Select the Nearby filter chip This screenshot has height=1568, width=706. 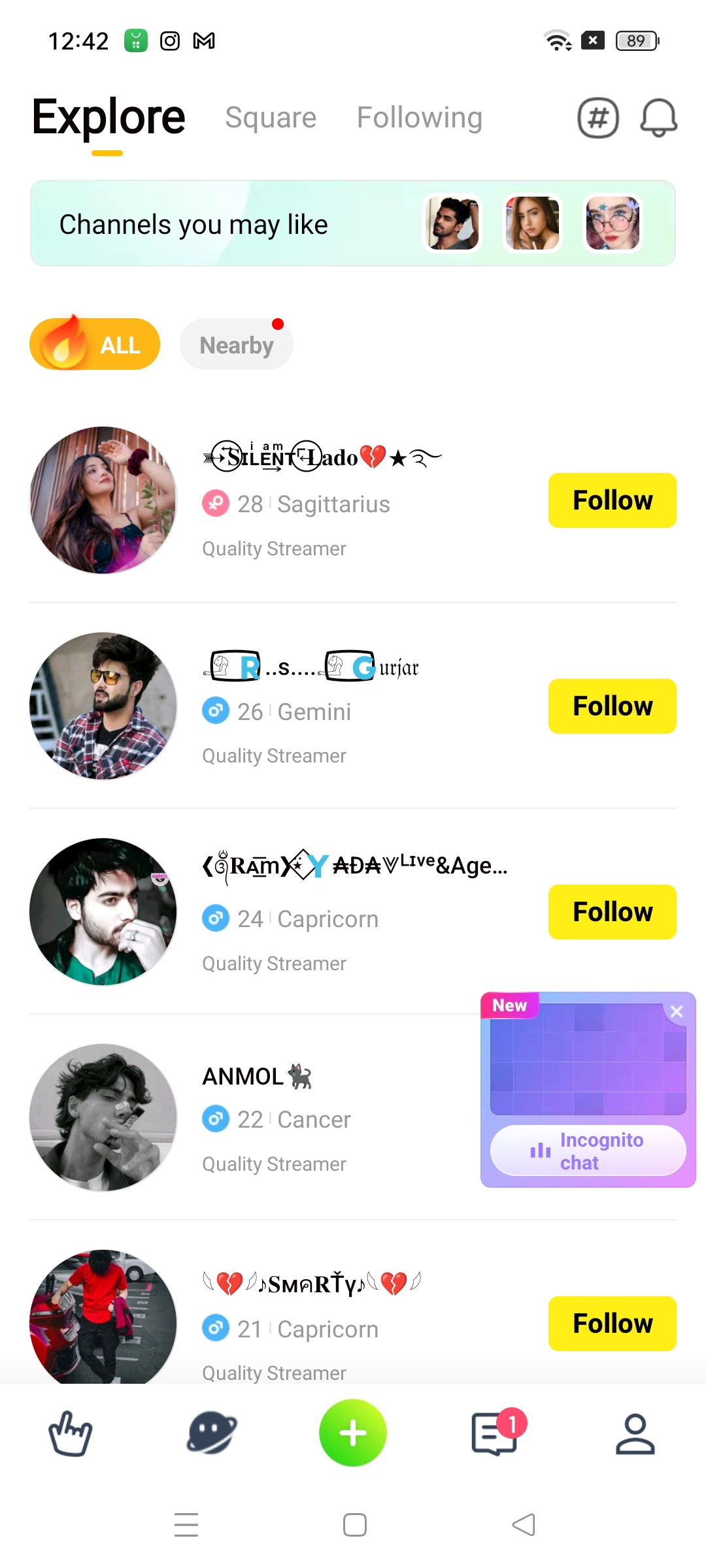(x=237, y=344)
